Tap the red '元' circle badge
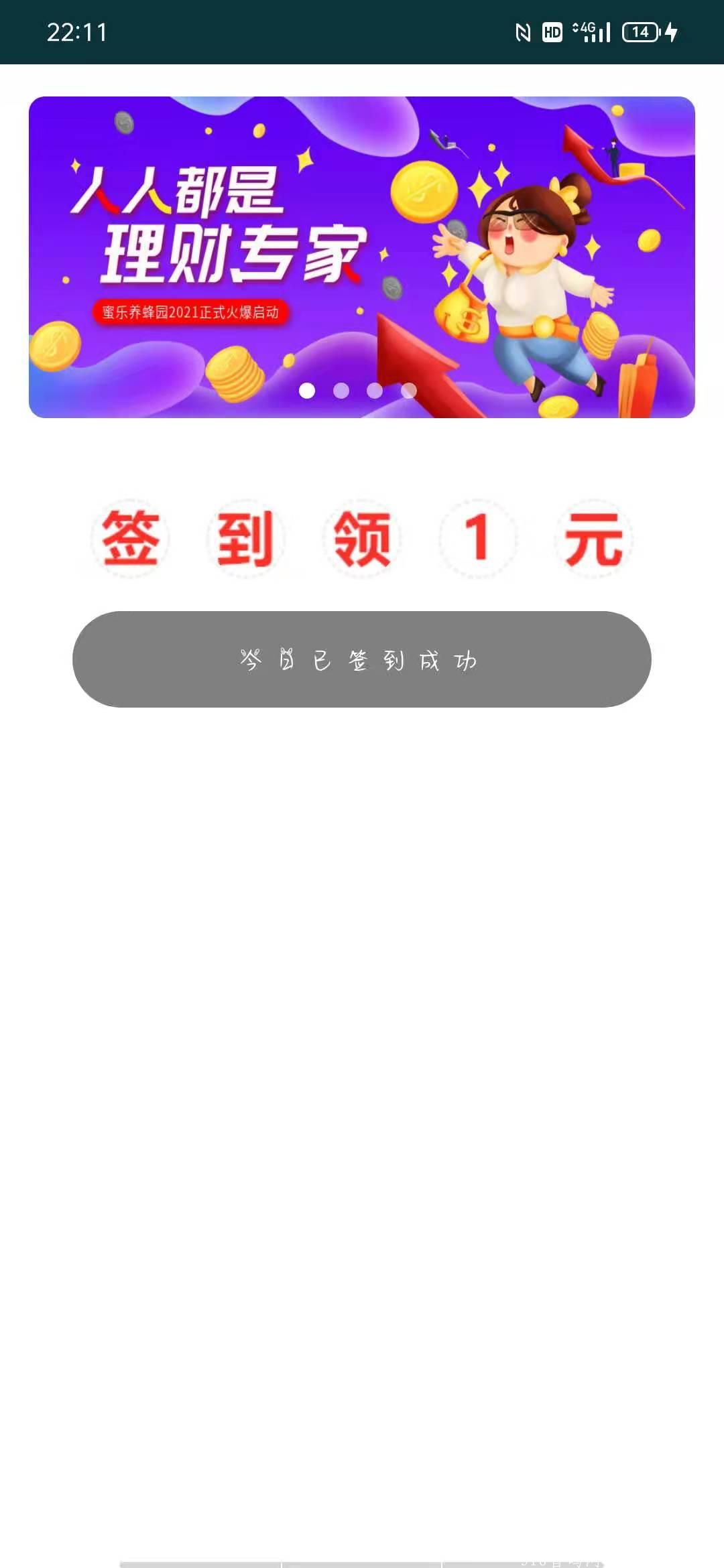 pyautogui.click(x=594, y=536)
